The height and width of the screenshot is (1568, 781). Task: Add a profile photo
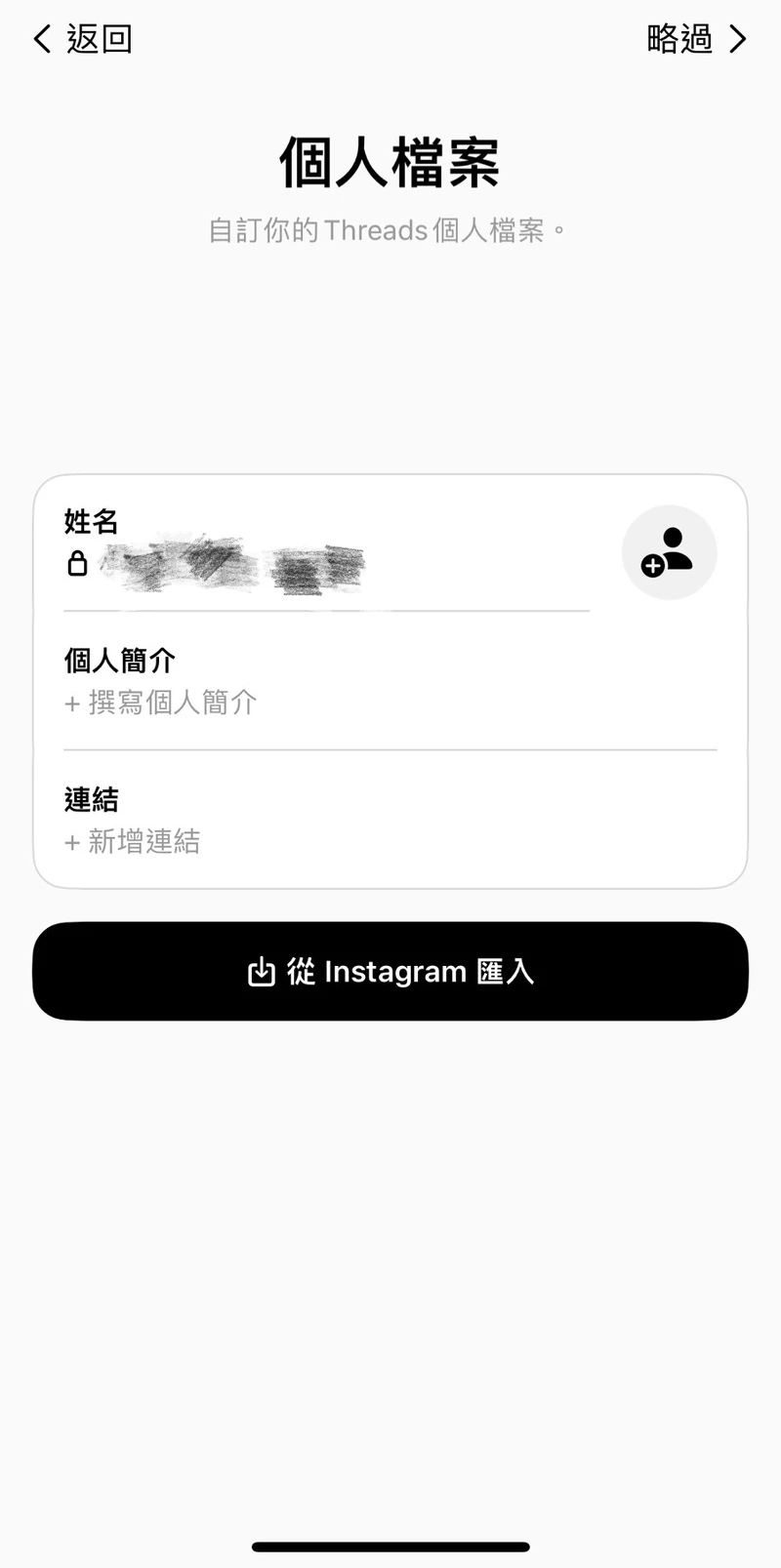[669, 552]
